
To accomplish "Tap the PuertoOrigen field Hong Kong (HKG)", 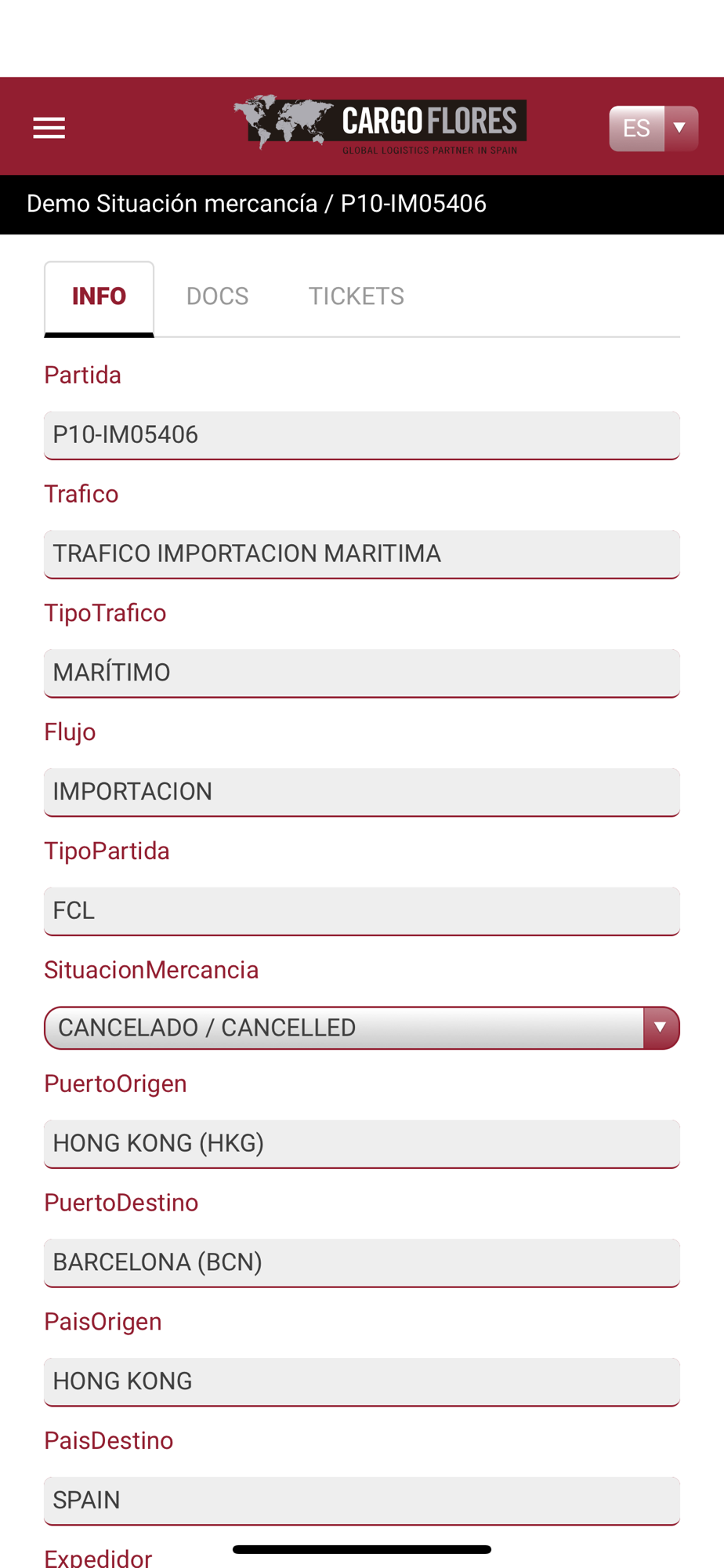I will 362,1144.
